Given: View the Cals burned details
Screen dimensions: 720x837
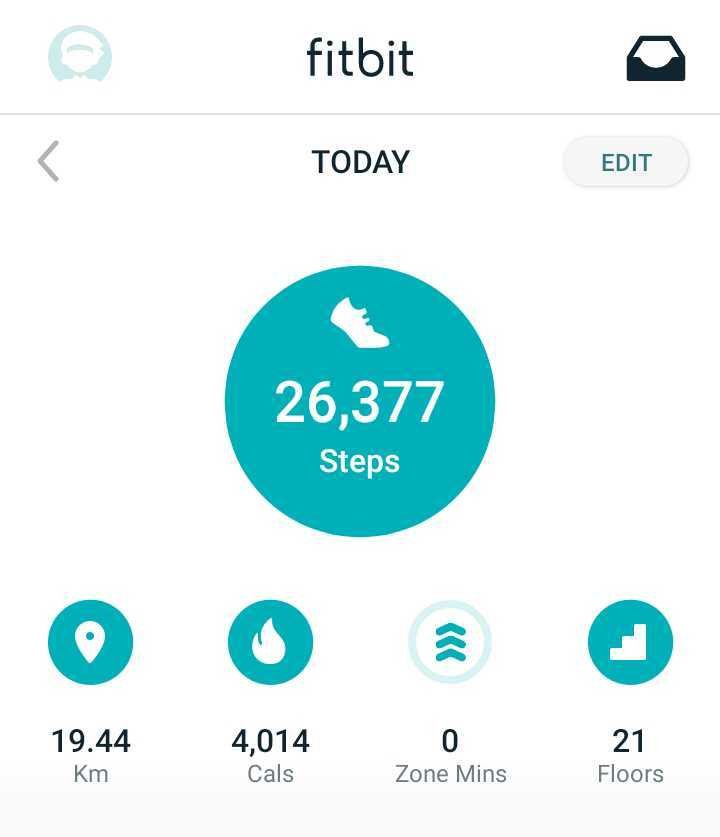Looking at the screenshot, I should click(270, 642).
